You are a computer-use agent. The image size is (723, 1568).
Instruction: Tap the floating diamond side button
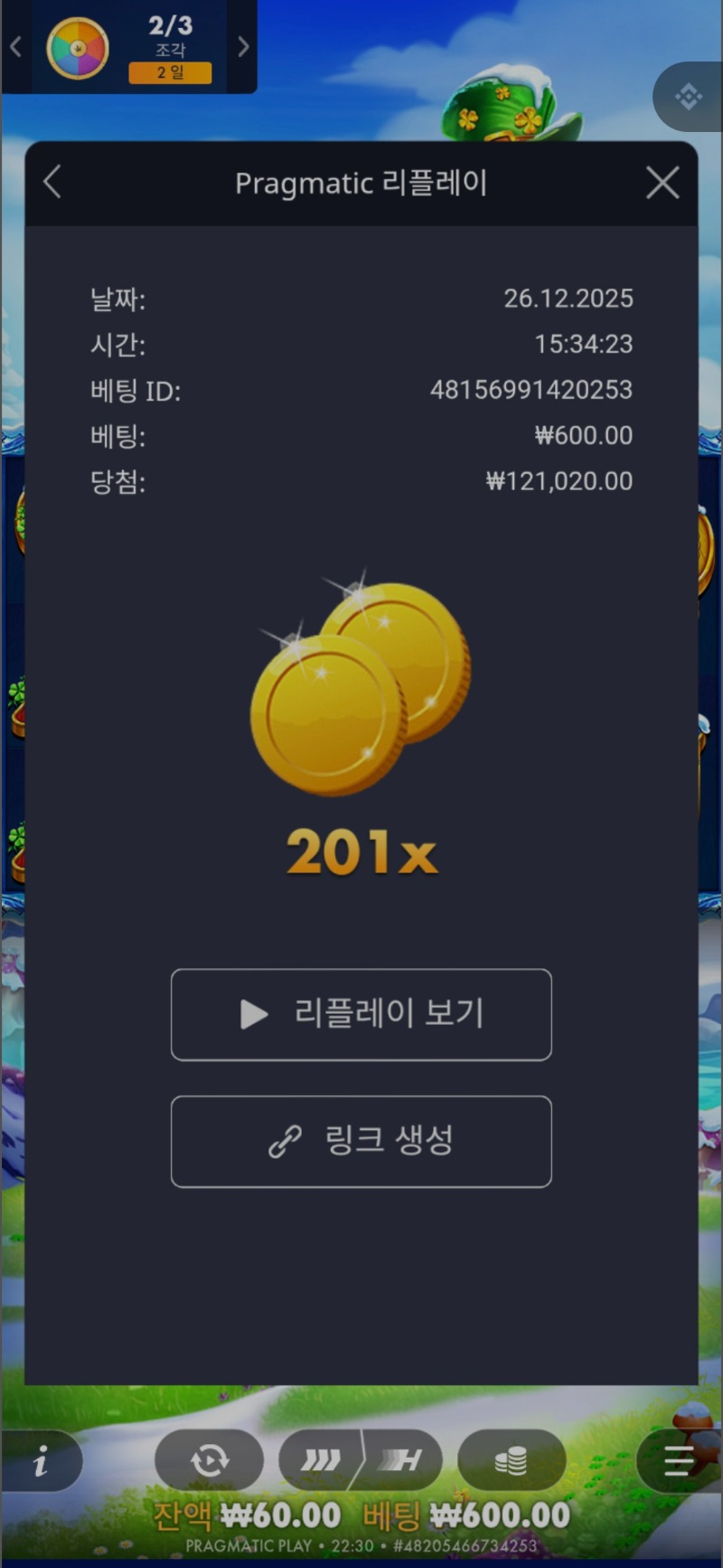click(x=689, y=97)
